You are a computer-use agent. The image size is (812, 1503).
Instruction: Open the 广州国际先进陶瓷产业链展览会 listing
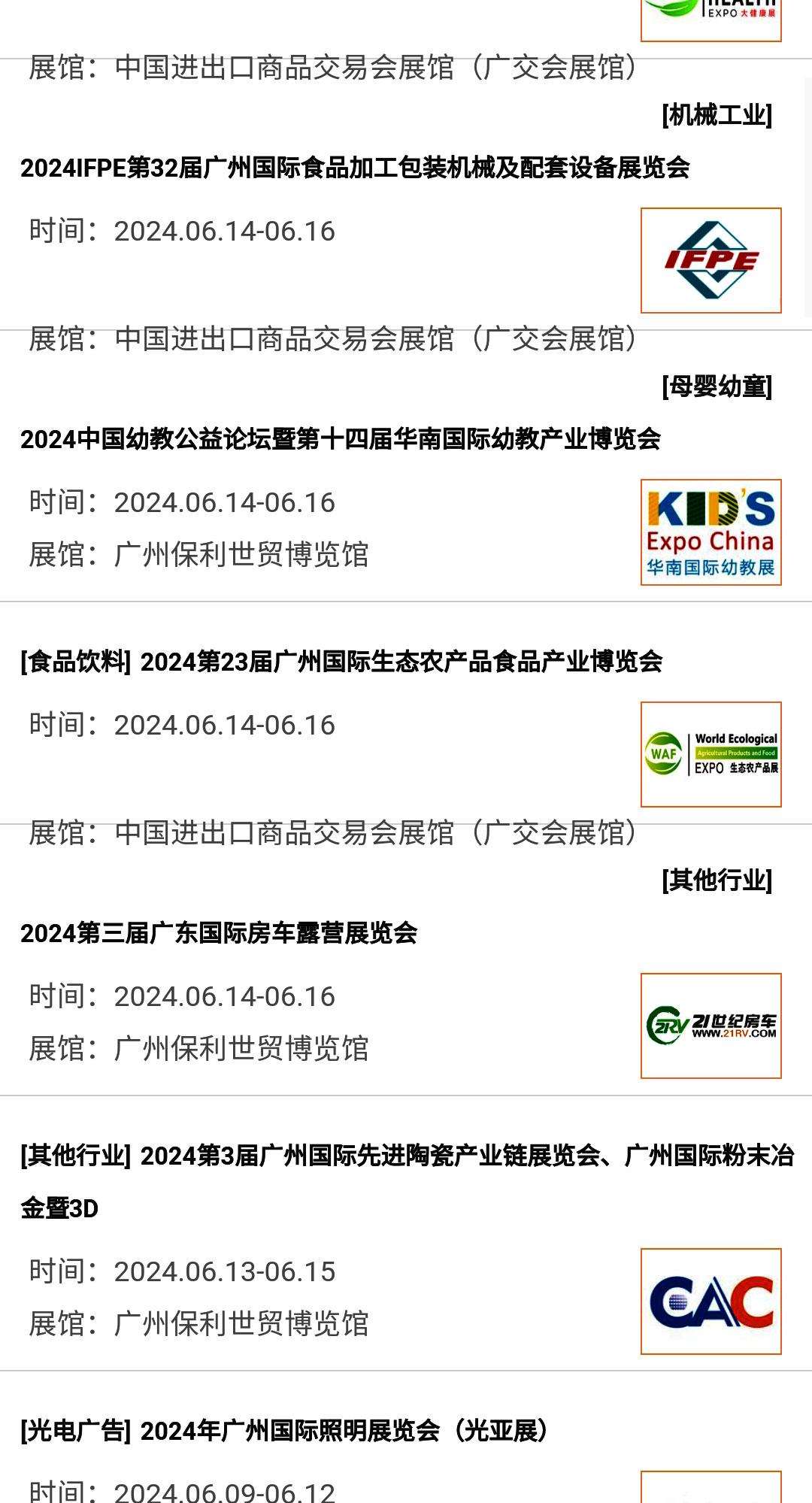[x=466, y=1156]
